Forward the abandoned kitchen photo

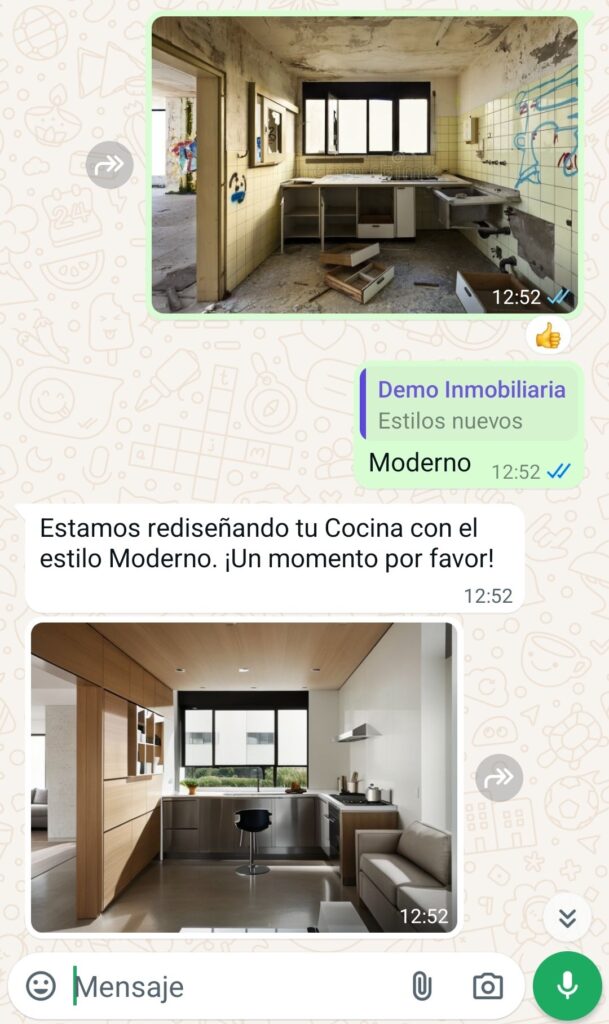pyautogui.click(x=109, y=165)
